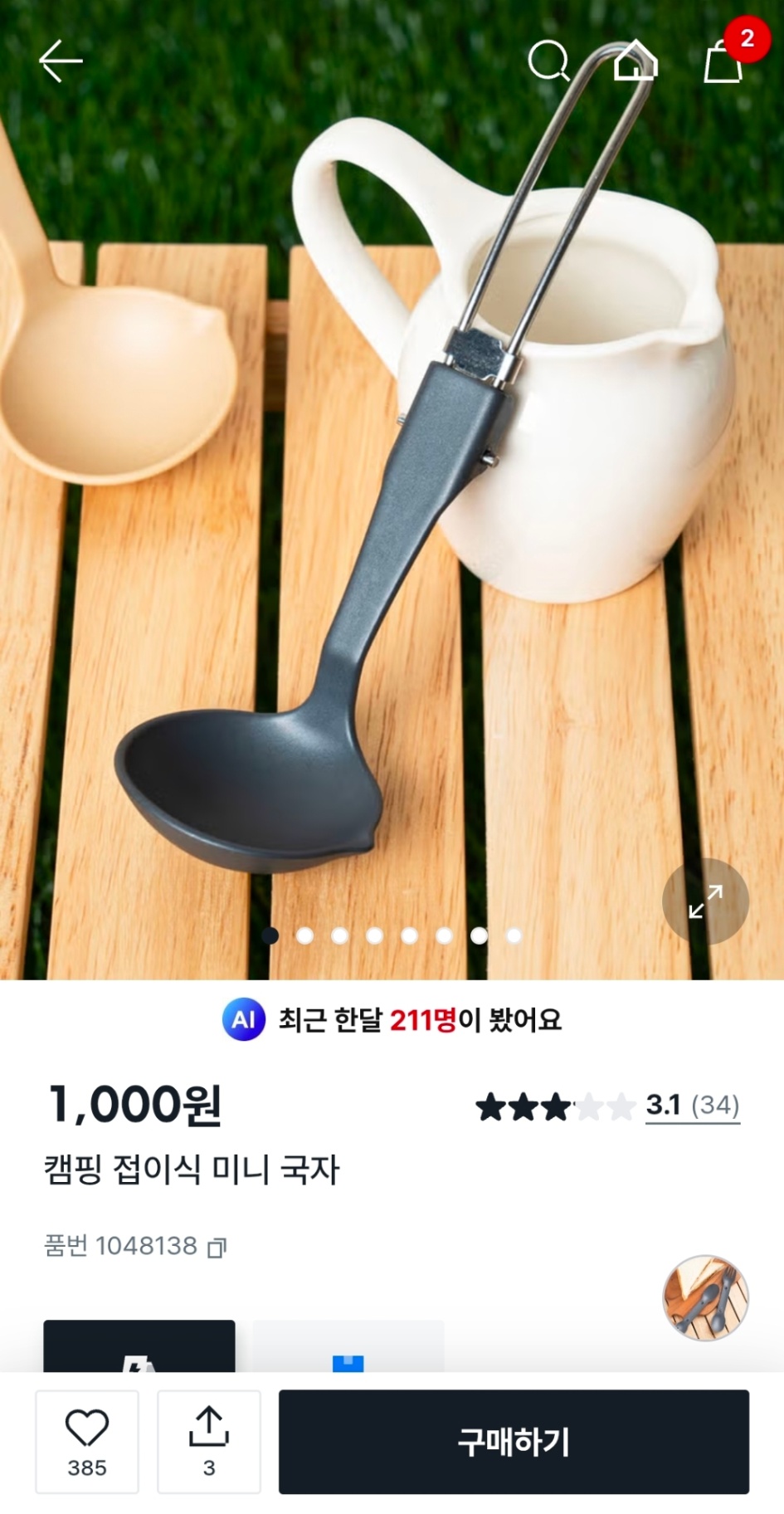This screenshot has width=784, height=1514.
Task: Open the shopping bag with 2 items
Action: [723, 61]
